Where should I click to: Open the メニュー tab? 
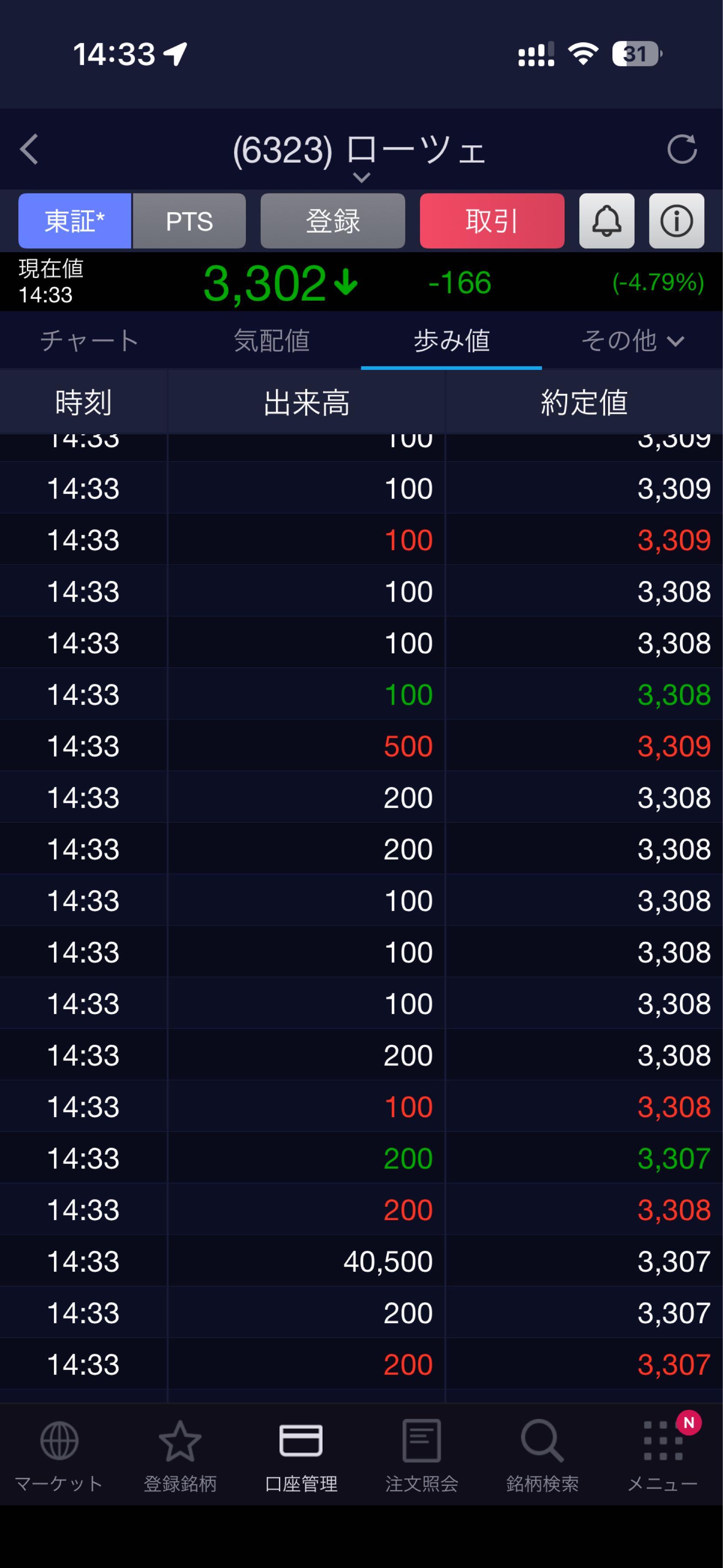coord(662,1455)
